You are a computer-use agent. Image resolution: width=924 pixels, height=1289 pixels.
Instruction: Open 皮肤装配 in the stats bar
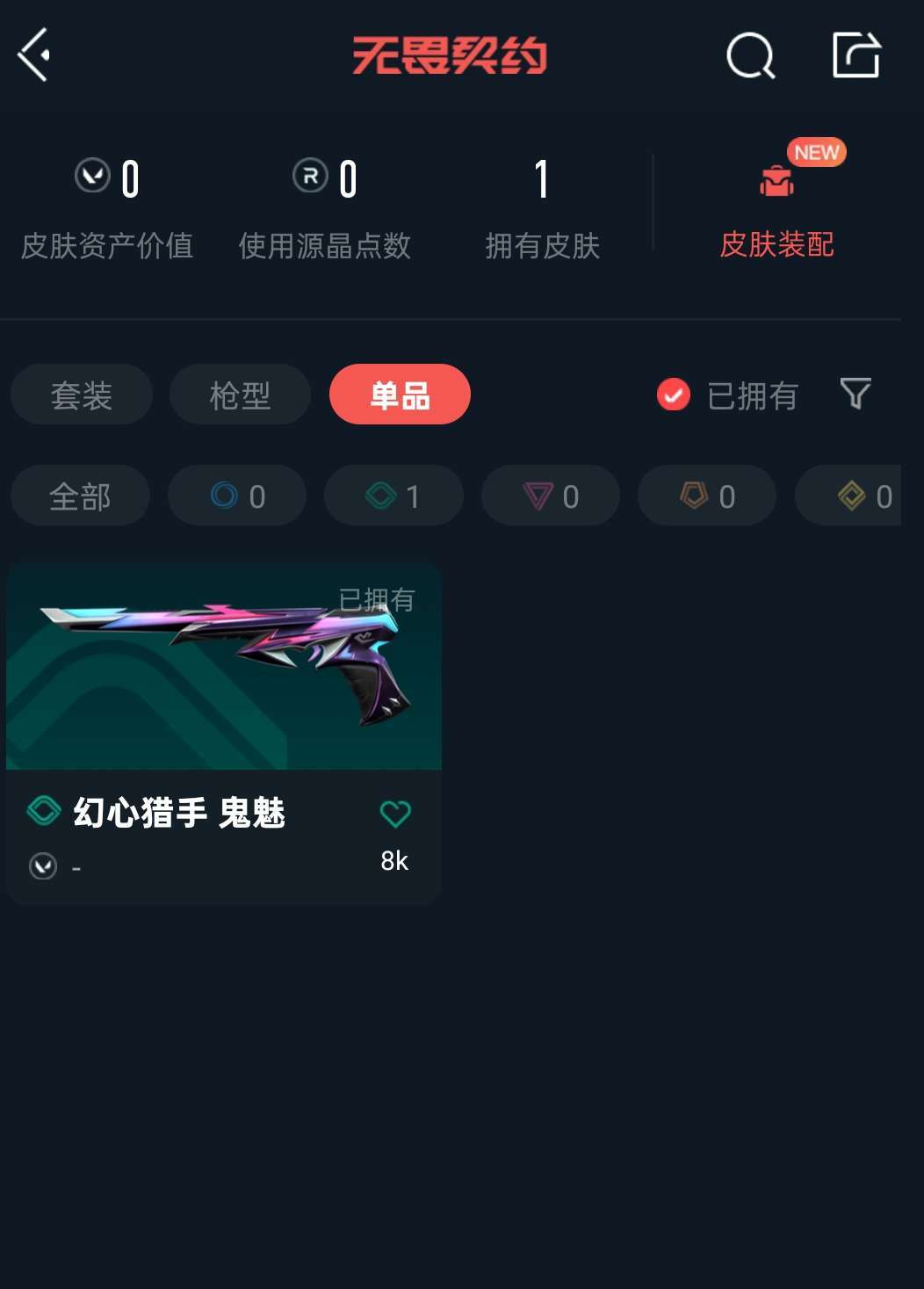point(776,246)
